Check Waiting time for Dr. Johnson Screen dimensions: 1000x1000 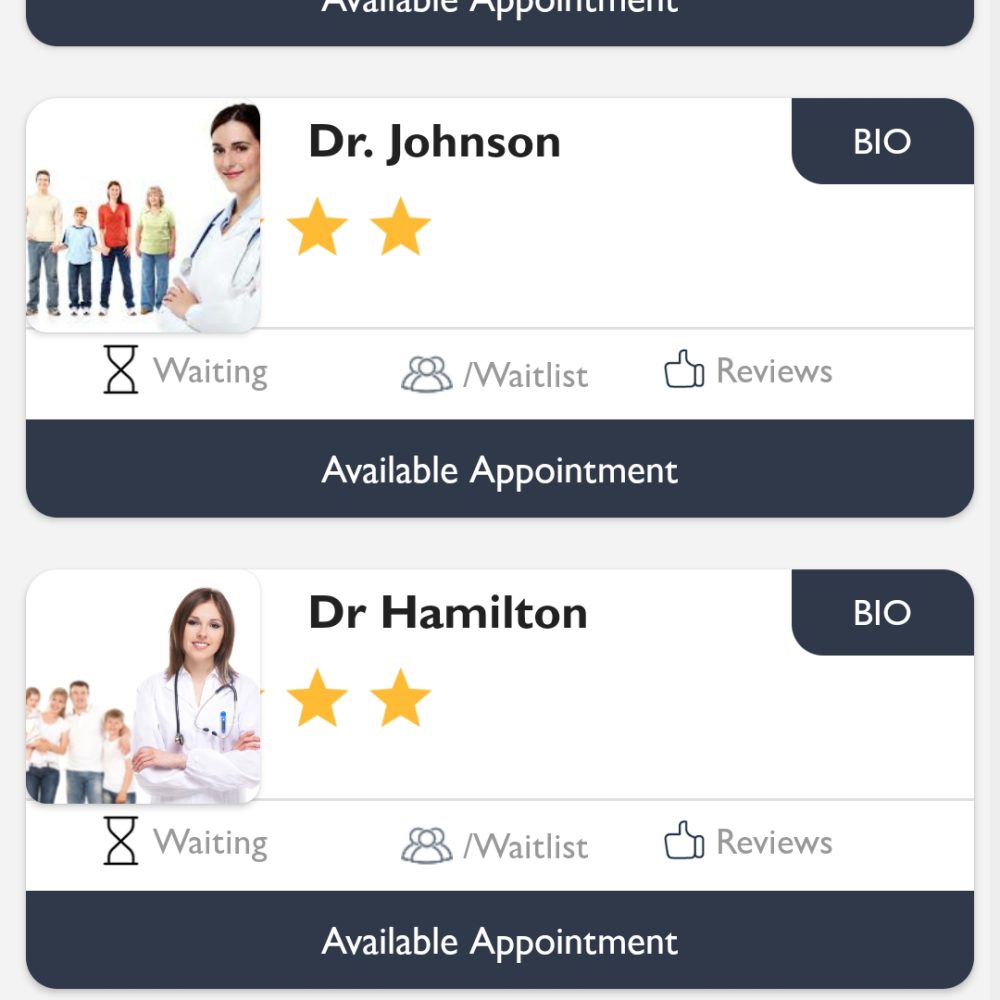[x=186, y=372]
